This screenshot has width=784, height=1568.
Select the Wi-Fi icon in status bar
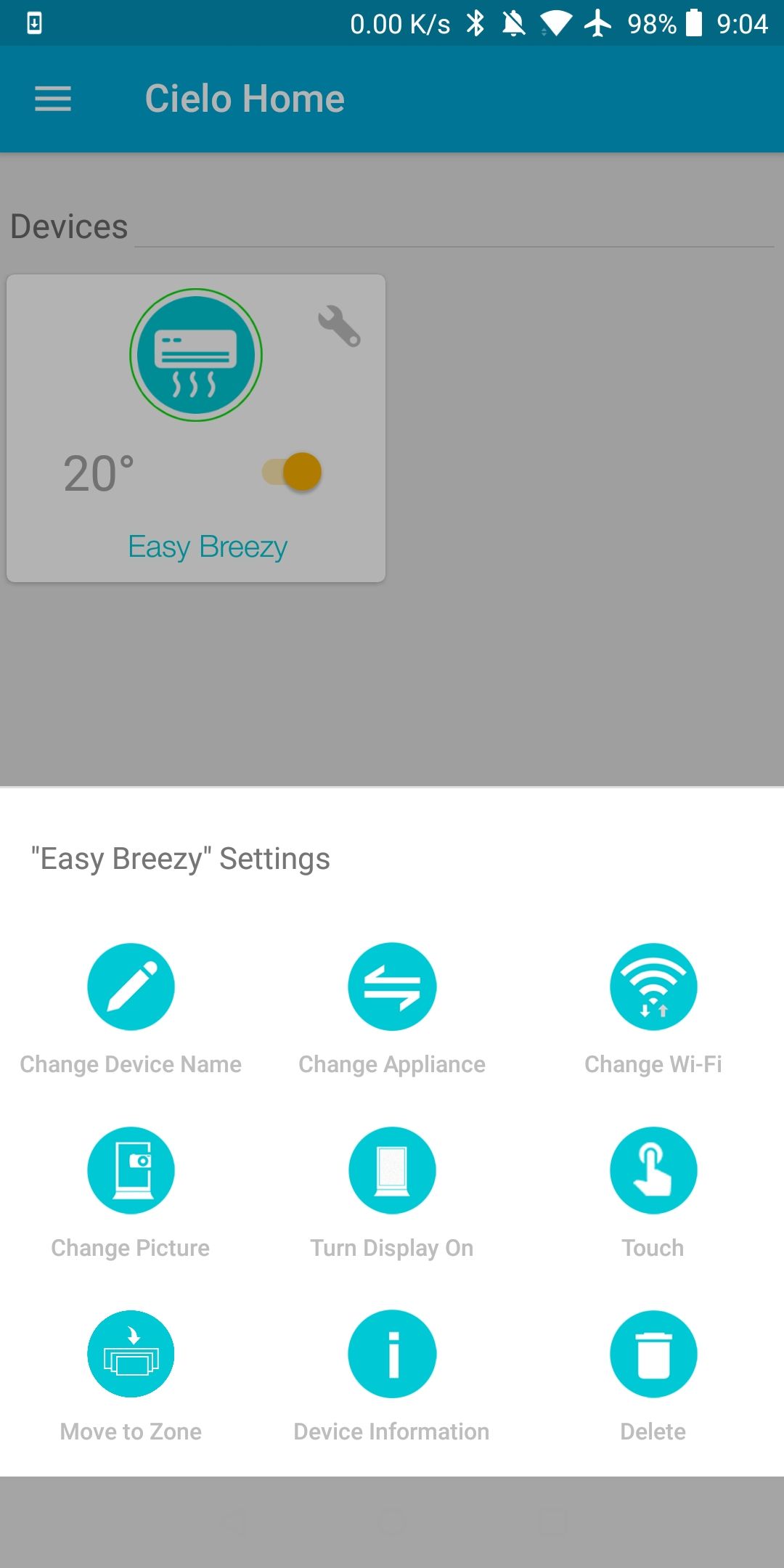(x=559, y=22)
